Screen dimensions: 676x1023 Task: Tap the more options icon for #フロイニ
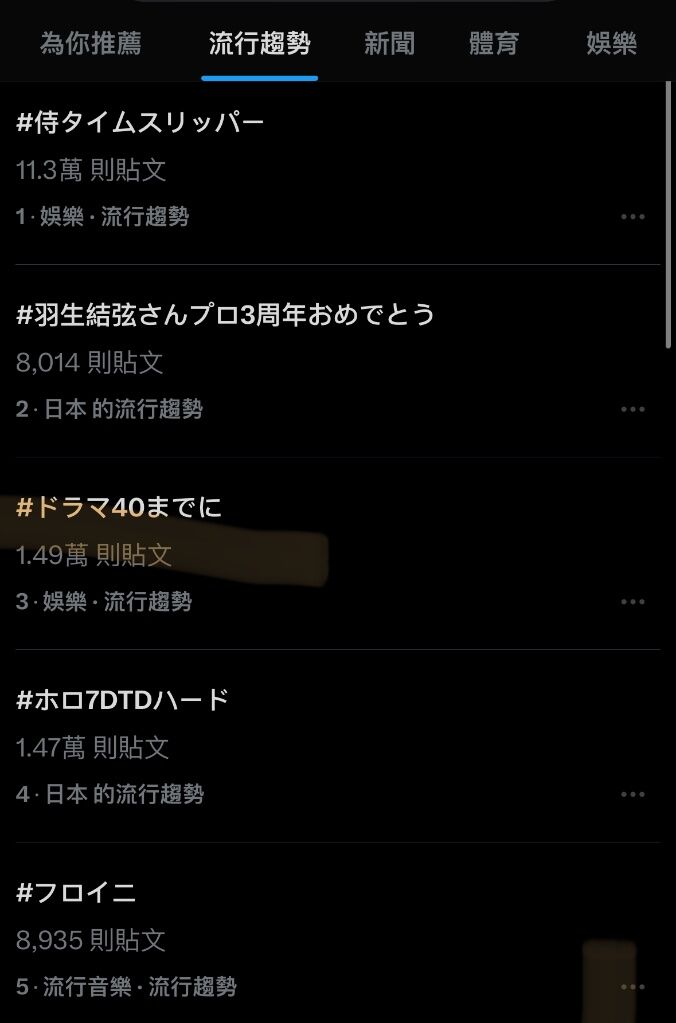point(632,987)
